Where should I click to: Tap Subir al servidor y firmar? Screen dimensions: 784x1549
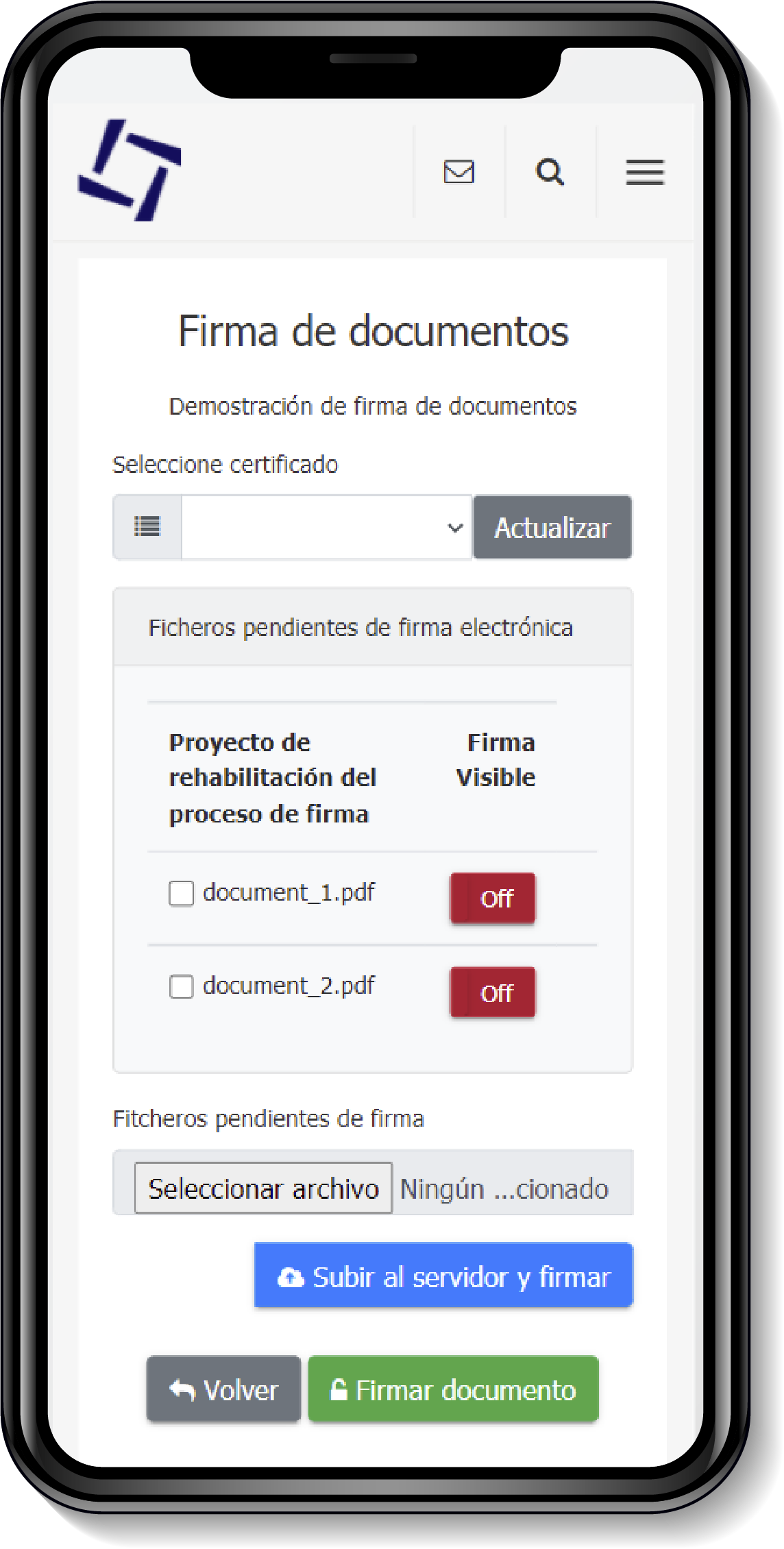tap(443, 1276)
